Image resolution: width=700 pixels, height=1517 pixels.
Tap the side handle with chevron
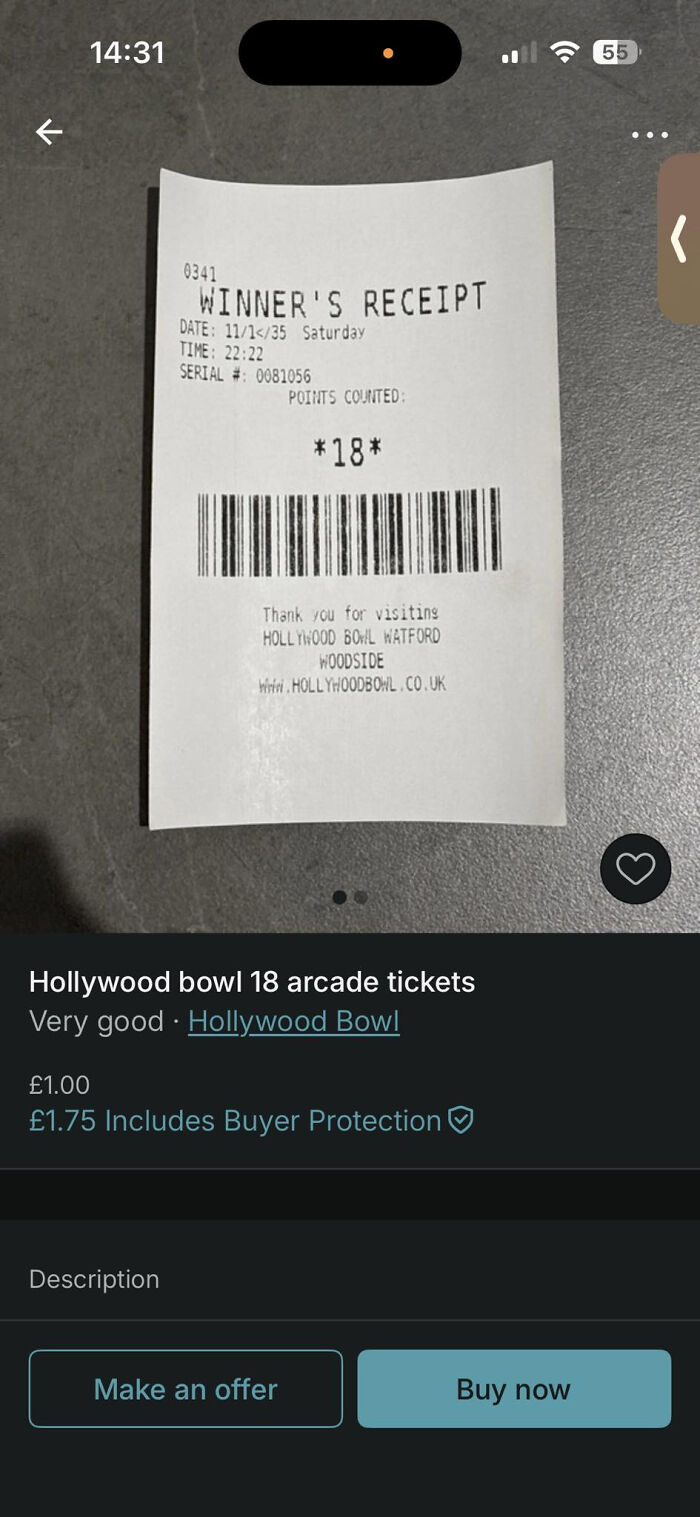tap(680, 239)
